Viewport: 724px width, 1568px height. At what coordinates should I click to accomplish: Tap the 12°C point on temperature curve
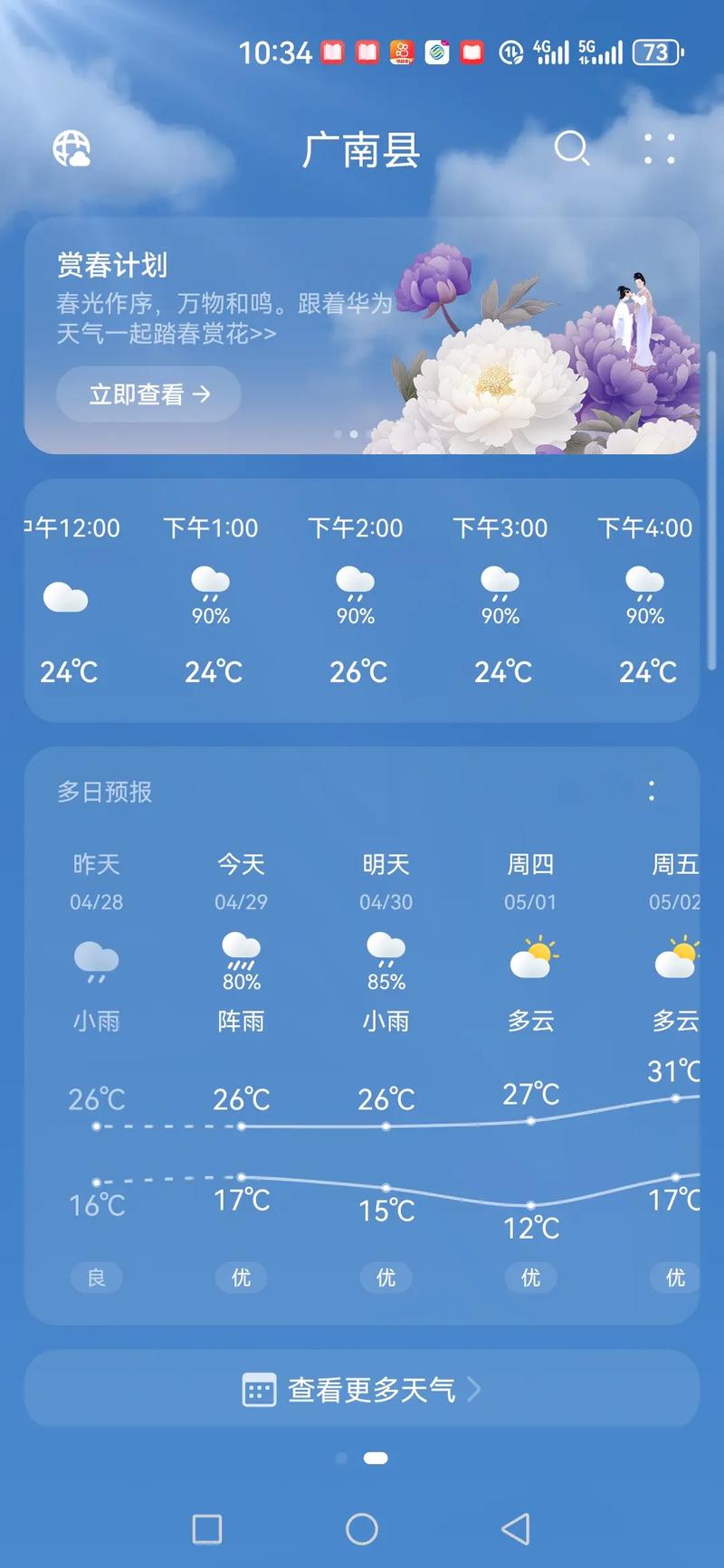(x=530, y=1205)
